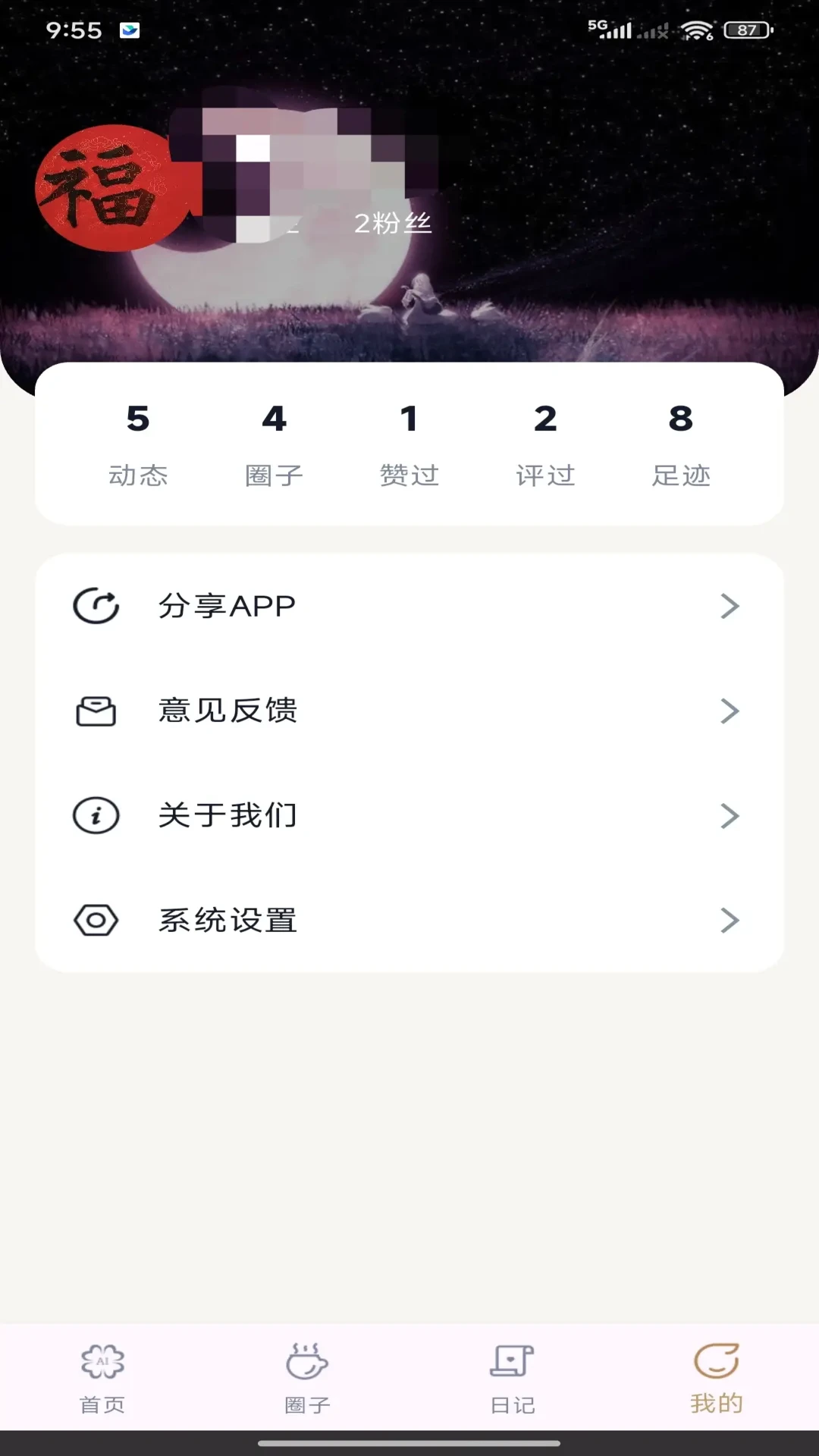Image resolution: width=819 pixels, height=1456 pixels.
Task: Open the 赞过 liked list
Action: 409,444
